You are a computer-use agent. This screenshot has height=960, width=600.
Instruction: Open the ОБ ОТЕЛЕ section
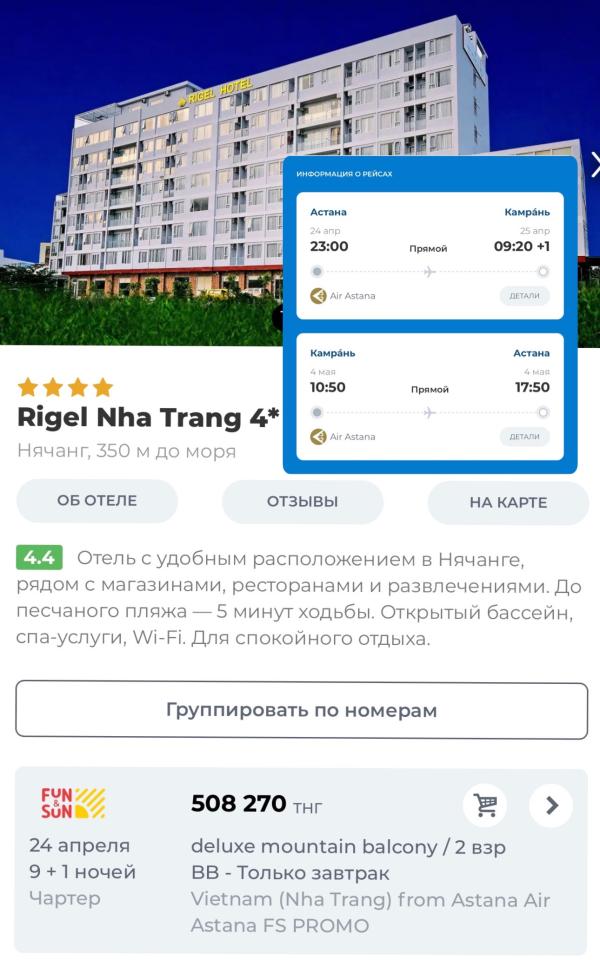pyautogui.click(x=97, y=501)
